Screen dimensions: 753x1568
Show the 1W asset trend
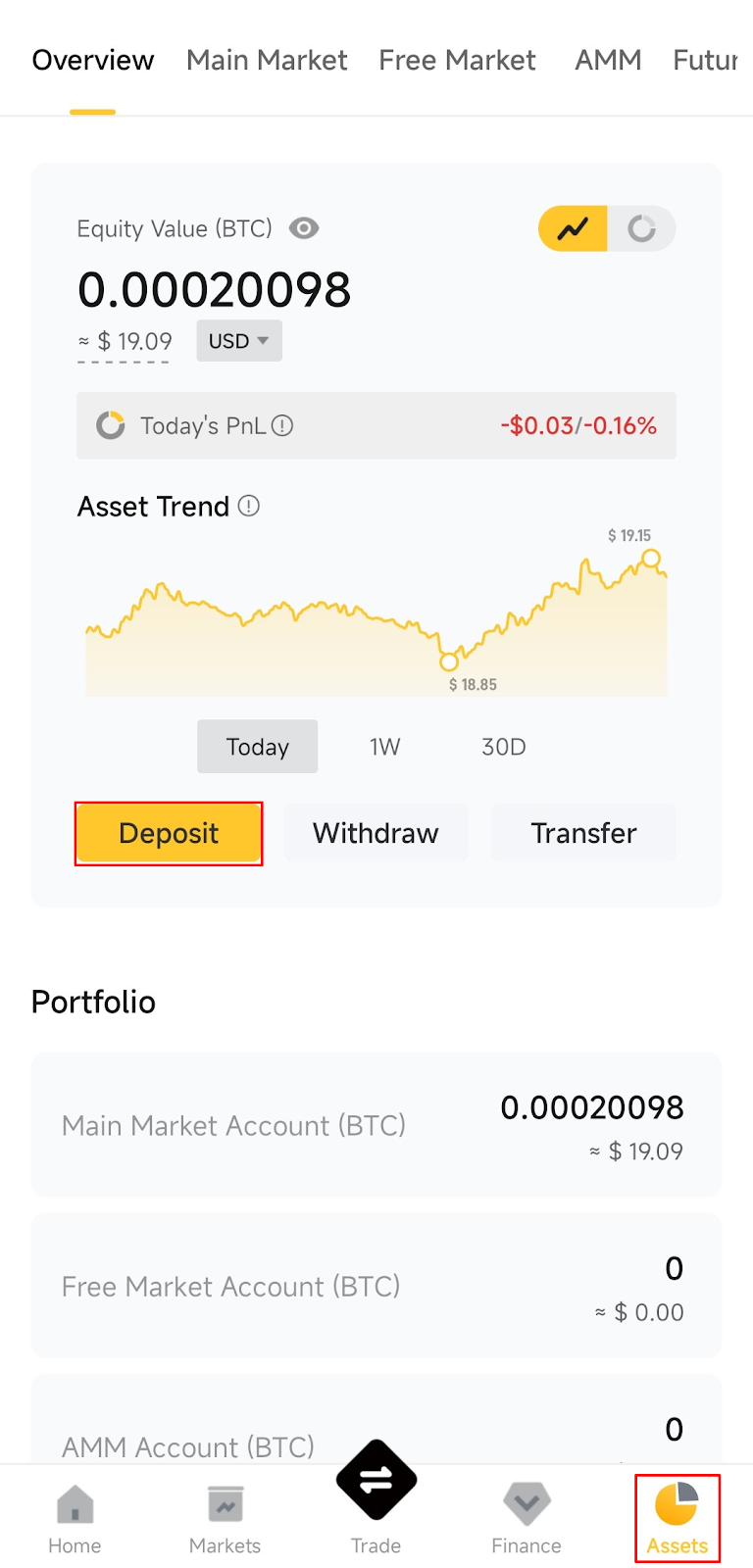tap(384, 747)
